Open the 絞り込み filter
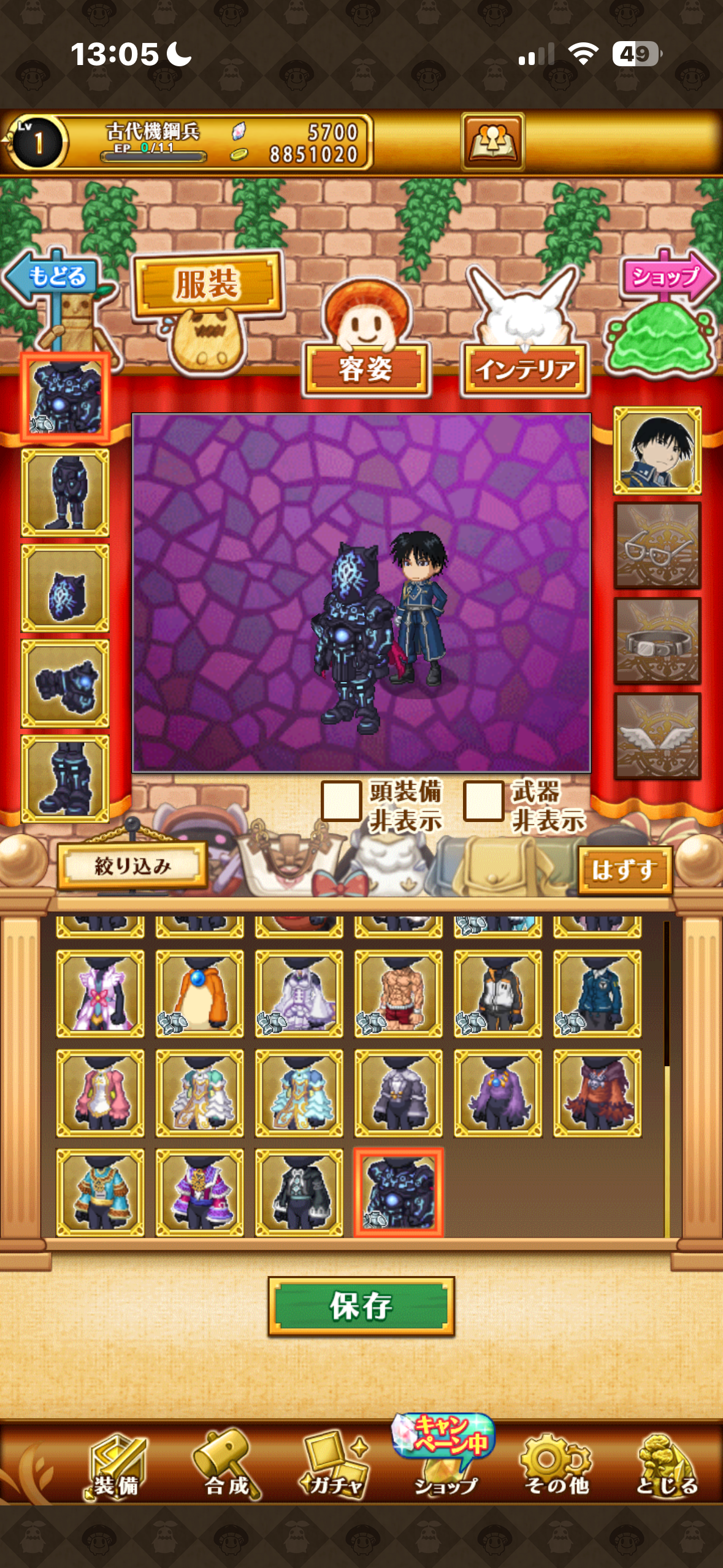The height and width of the screenshot is (1568, 723). (132, 866)
